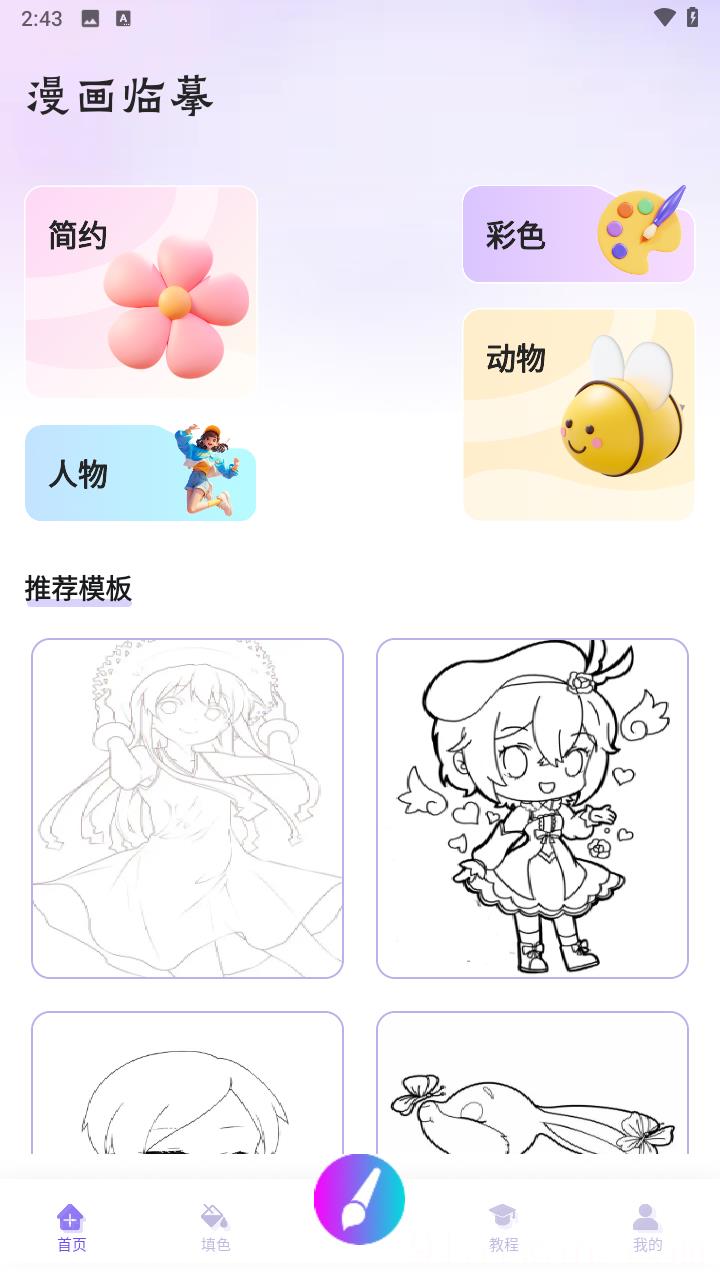Open the chibi girl with beret template
The height and width of the screenshot is (1280, 720).
[x=532, y=808]
